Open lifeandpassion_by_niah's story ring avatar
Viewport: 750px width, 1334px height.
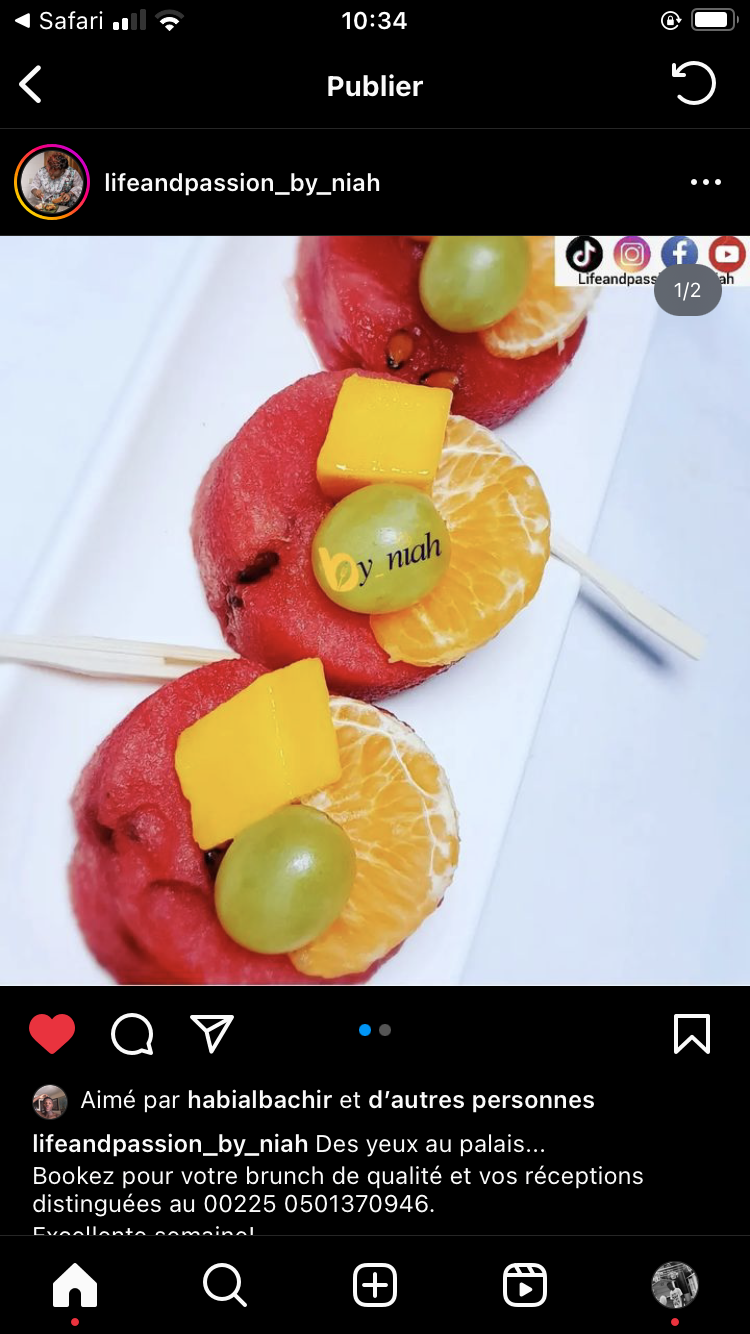click(x=52, y=182)
